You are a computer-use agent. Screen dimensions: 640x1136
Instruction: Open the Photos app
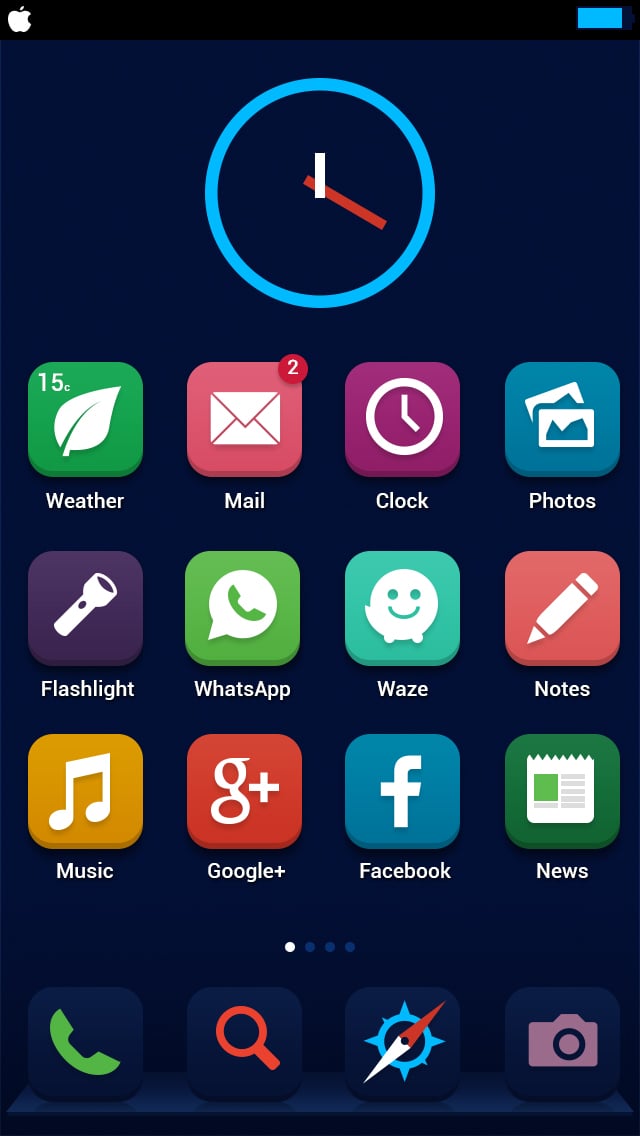point(562,419)
